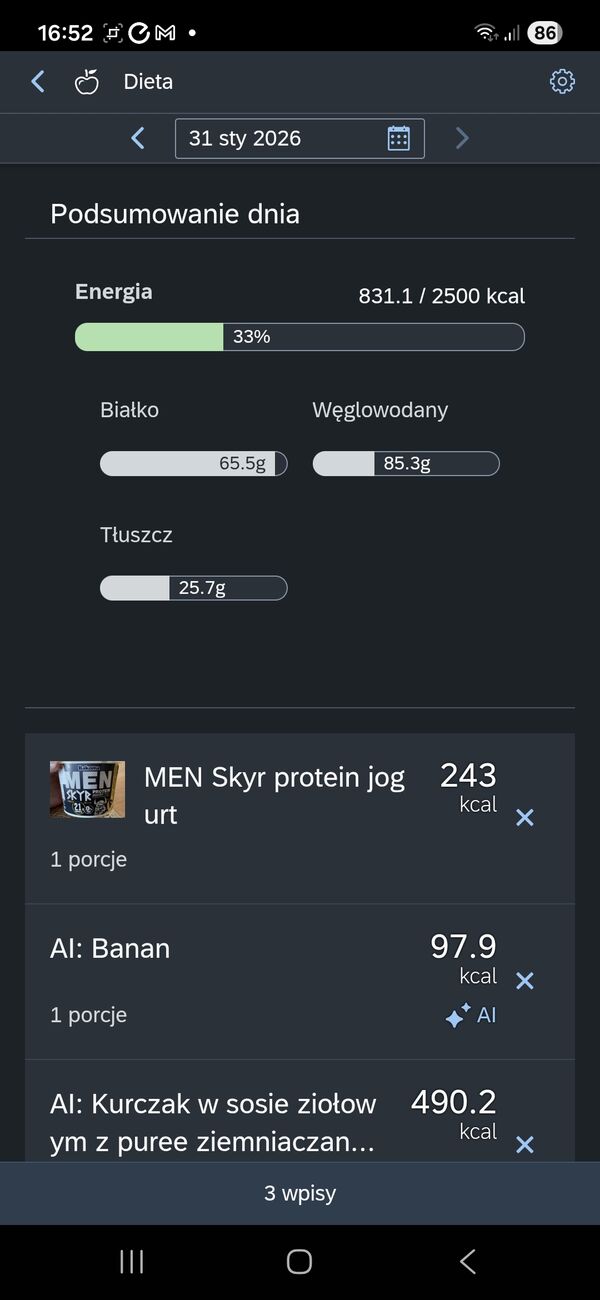
Task: Go to the previous day
Action: click(138, 139)
